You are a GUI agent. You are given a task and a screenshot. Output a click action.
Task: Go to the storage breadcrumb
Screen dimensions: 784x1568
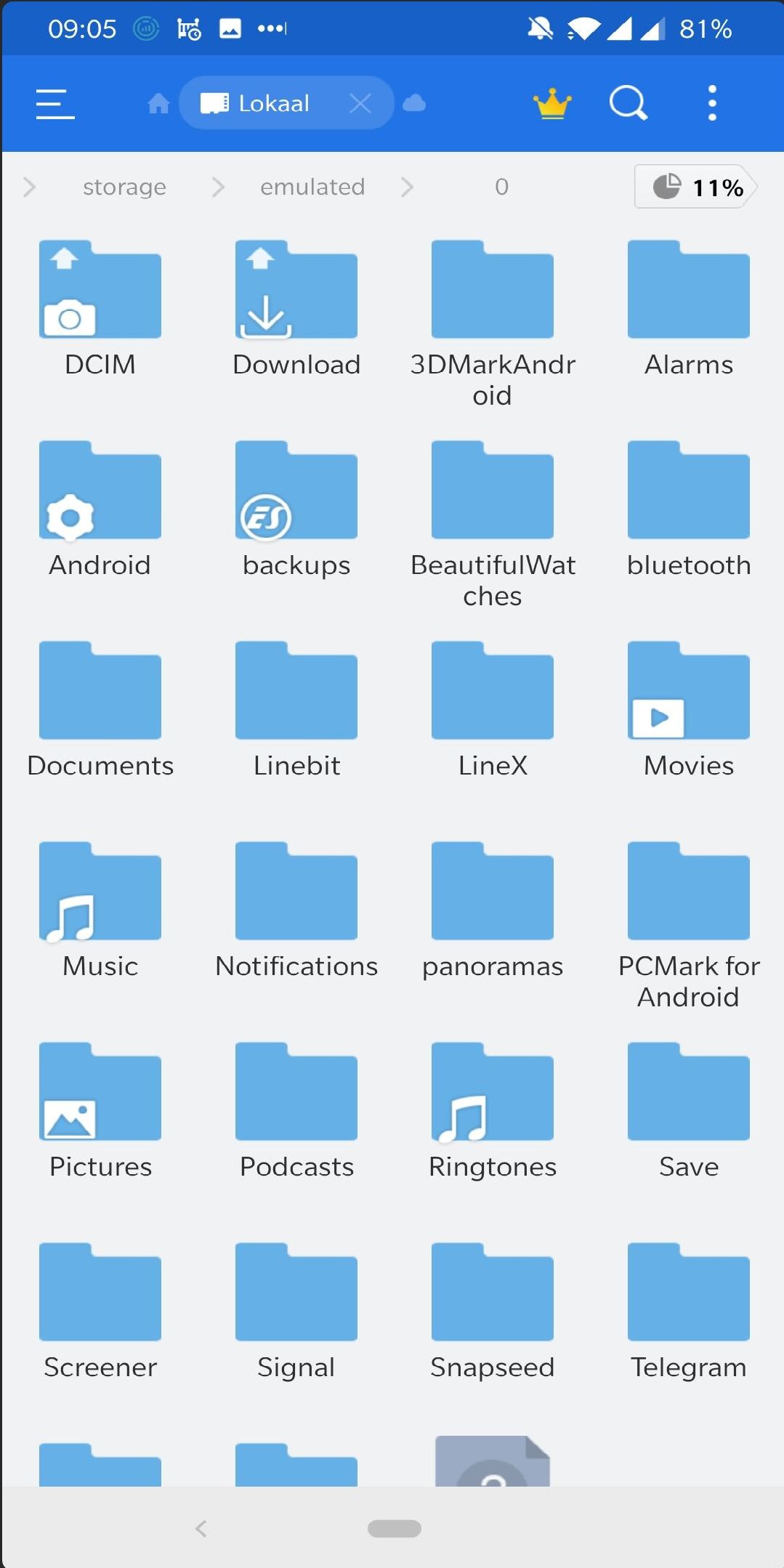coord(124,187)
